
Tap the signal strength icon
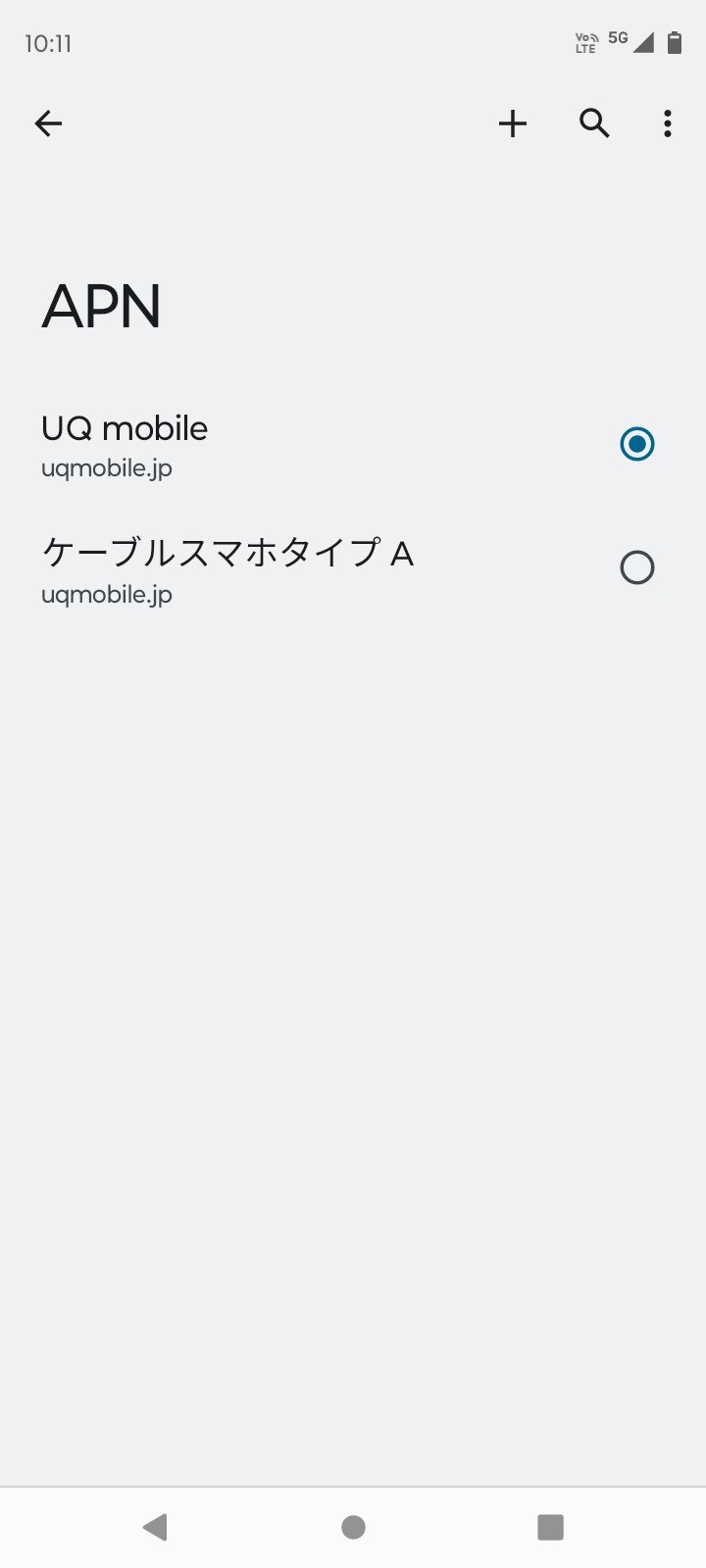(x=645, y=42)
